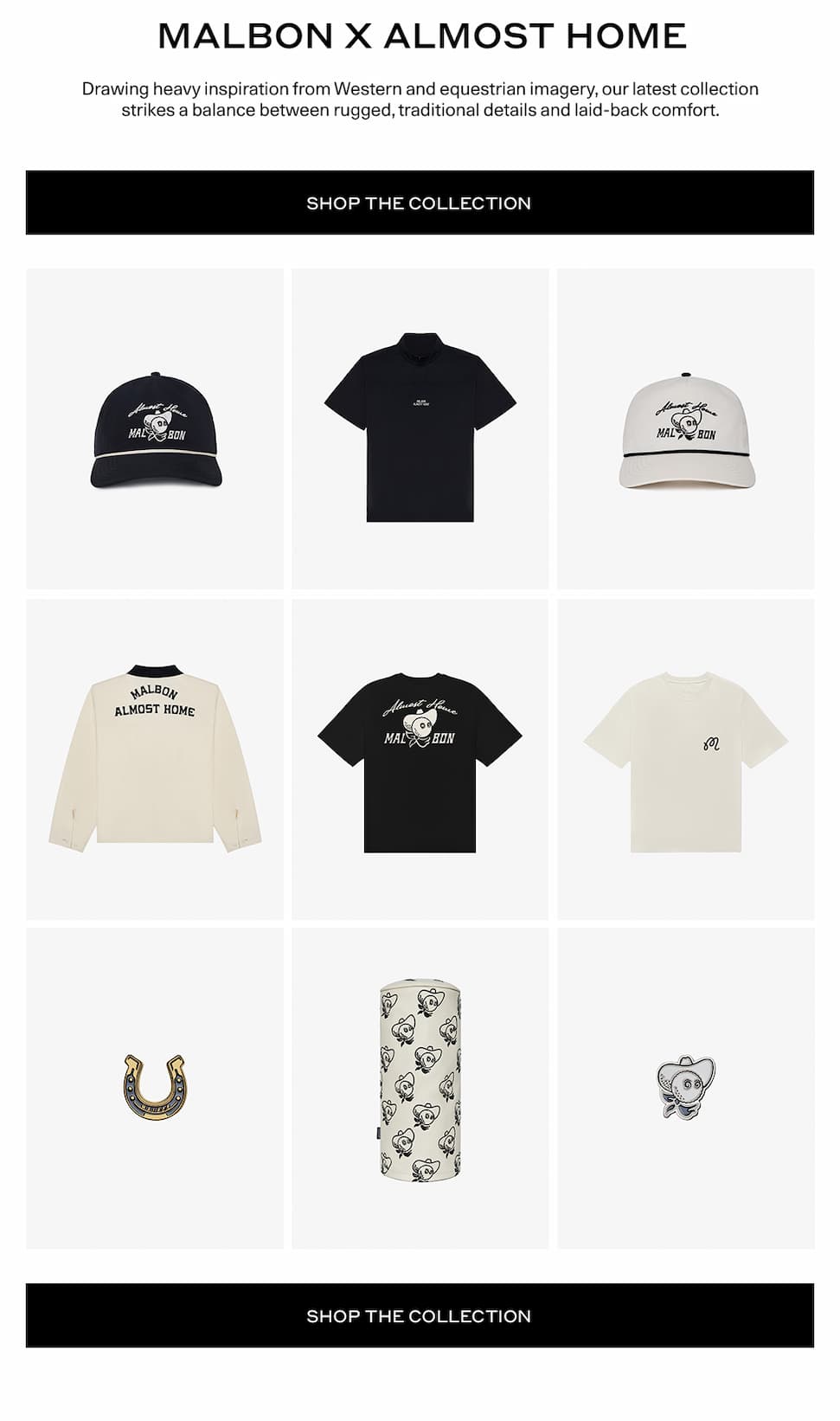Open the white Almost Home rope cap
Viewport: 840px width, 1421px height.
[686, 430]
